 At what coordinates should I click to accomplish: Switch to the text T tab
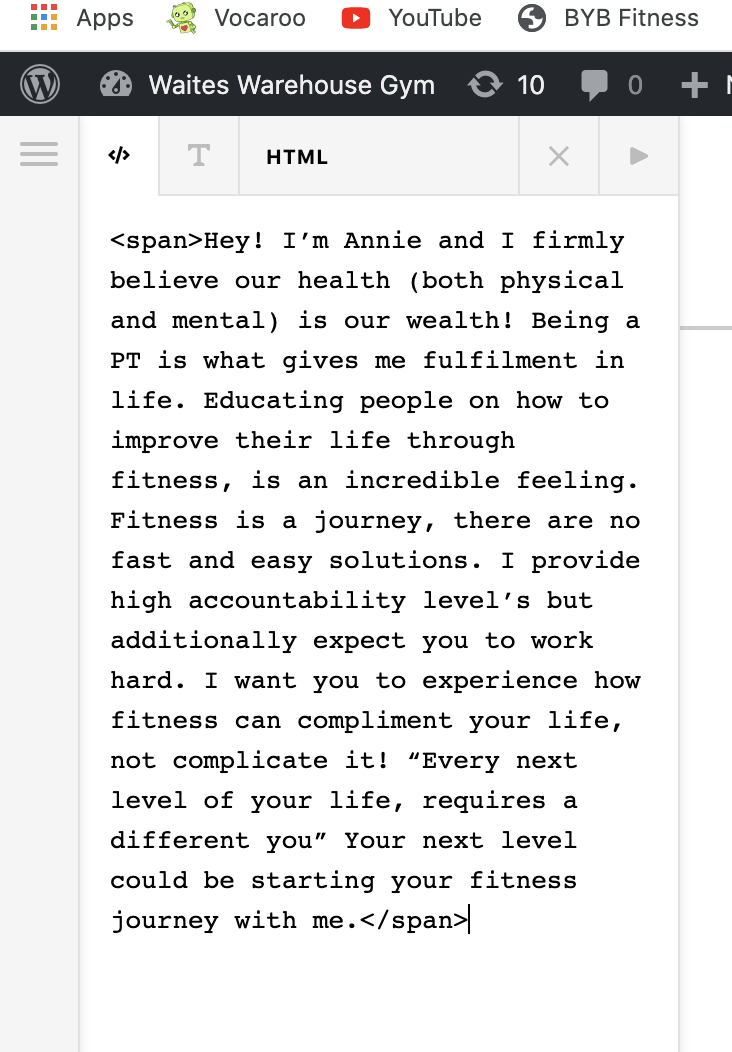coord(199,156)
